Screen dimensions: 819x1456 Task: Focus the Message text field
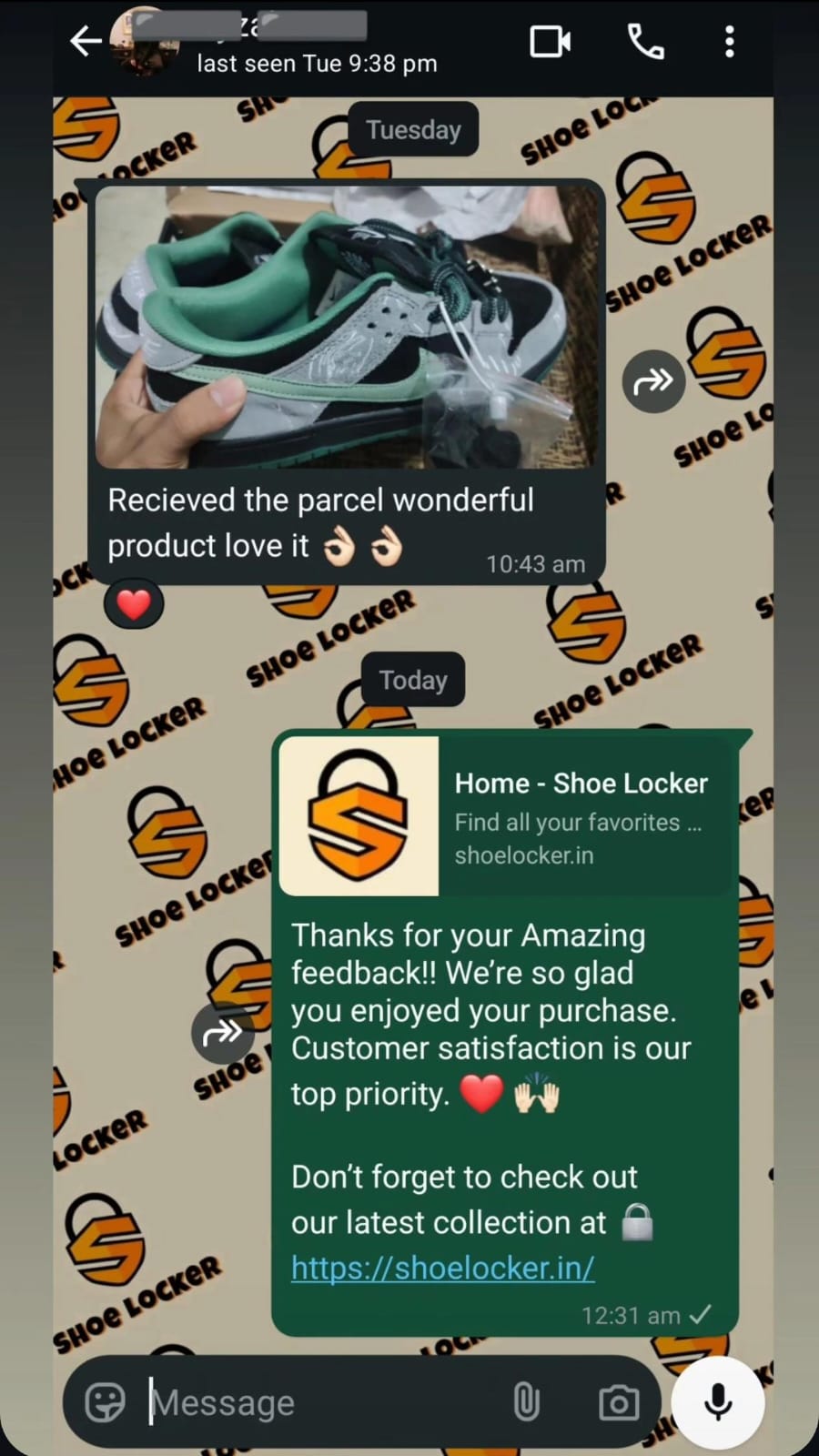click(318, 1402)
